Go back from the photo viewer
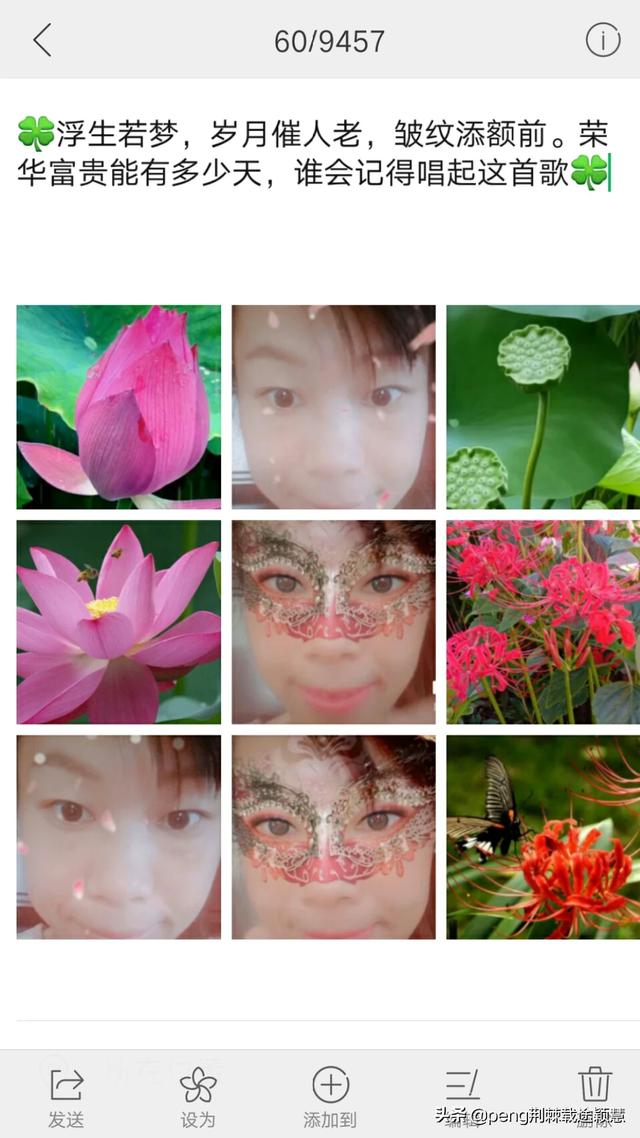This screenshot has height=1138, width=640. click(x=42, y=40)
